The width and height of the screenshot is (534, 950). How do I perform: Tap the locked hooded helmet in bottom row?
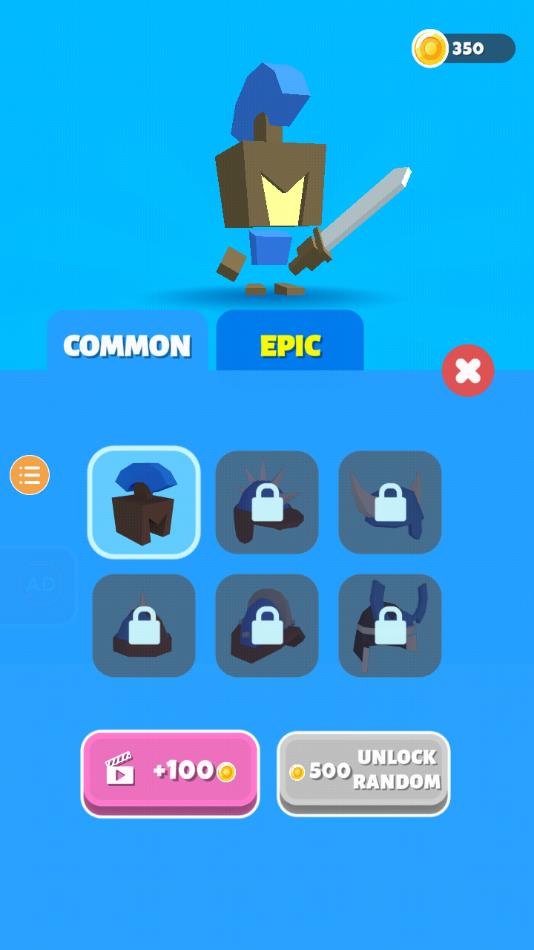click(x=267, y=625)
